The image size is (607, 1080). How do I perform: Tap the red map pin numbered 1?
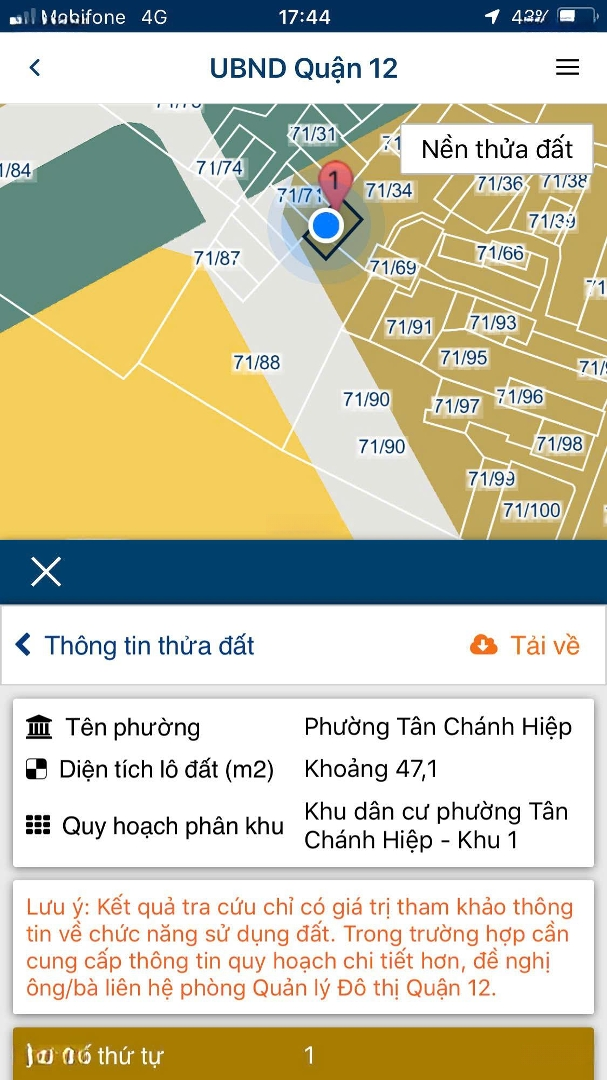point(333,185)
